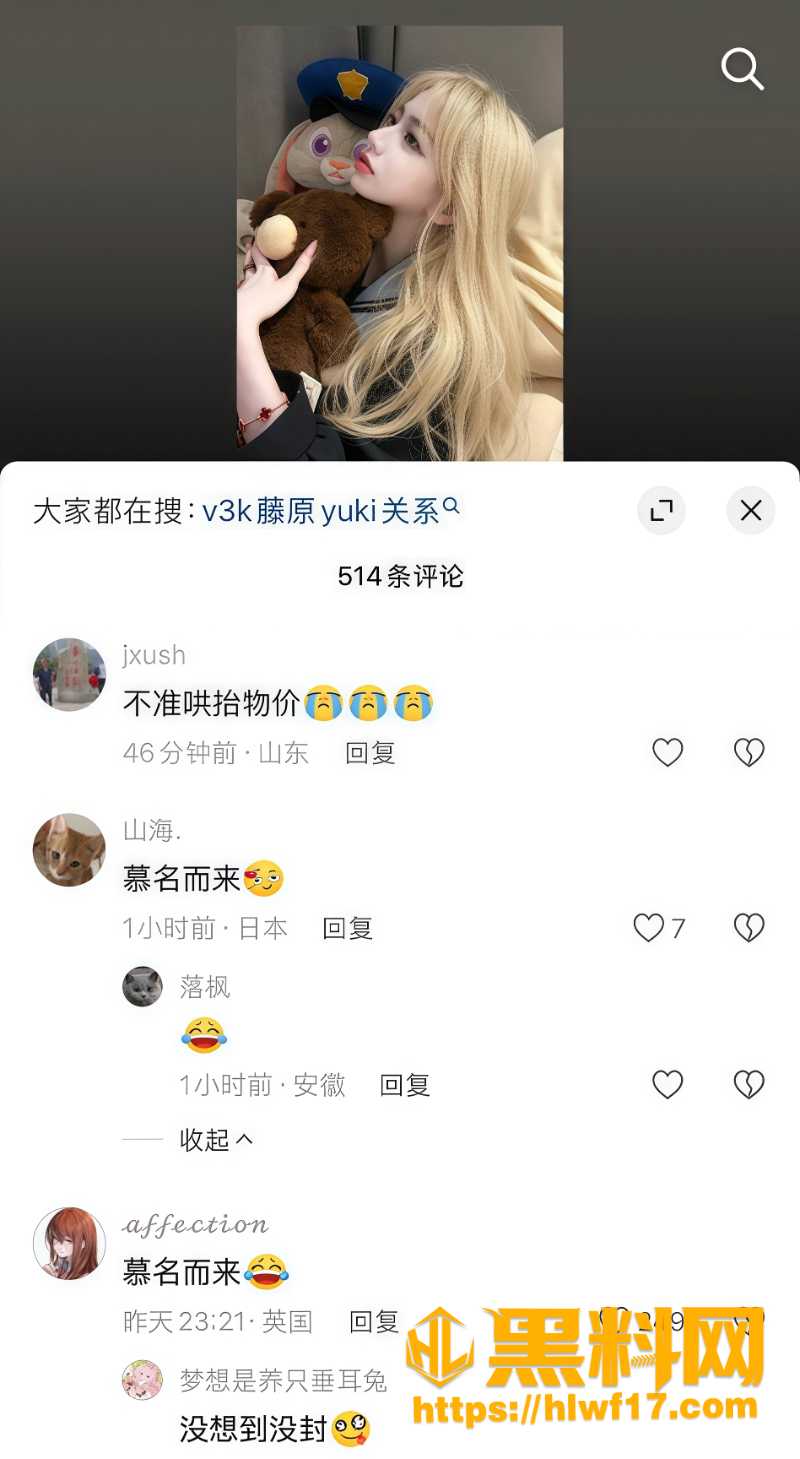
Task: Dislike jxush's comment
Action: click(x=749, y=752)
